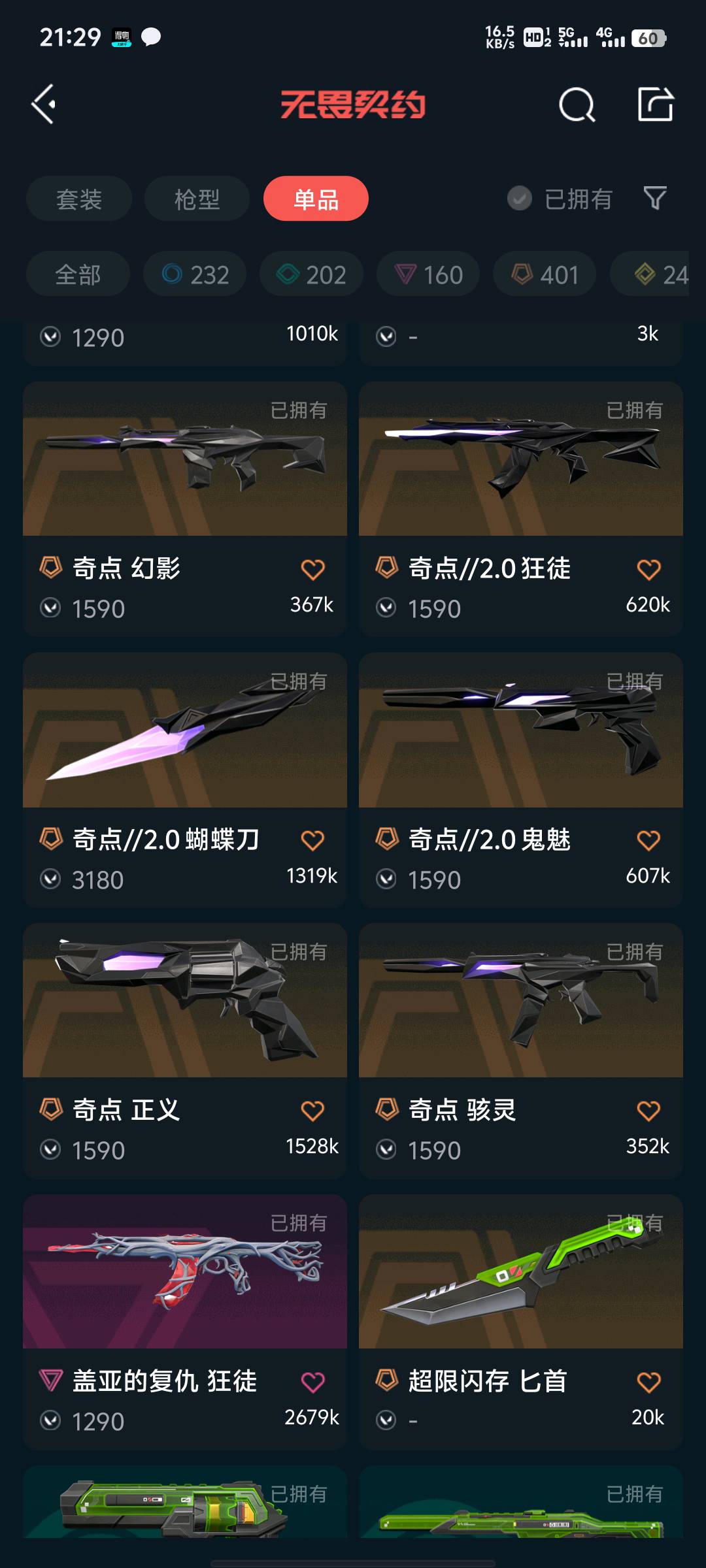Open the funnel filter icon
This screenshot has width=706, height=1568.
(x=655, y=198)
